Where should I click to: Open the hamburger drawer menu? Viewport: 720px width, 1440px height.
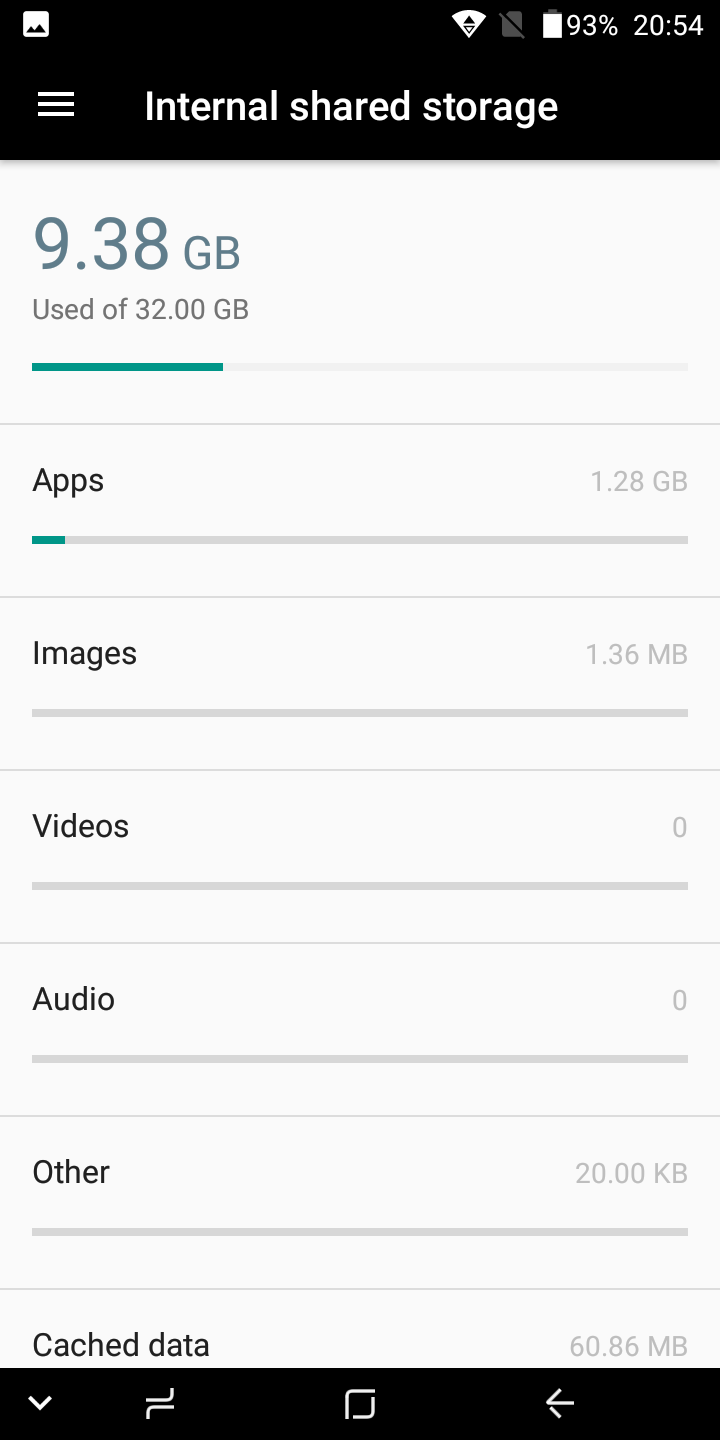(x=56, y=105)
